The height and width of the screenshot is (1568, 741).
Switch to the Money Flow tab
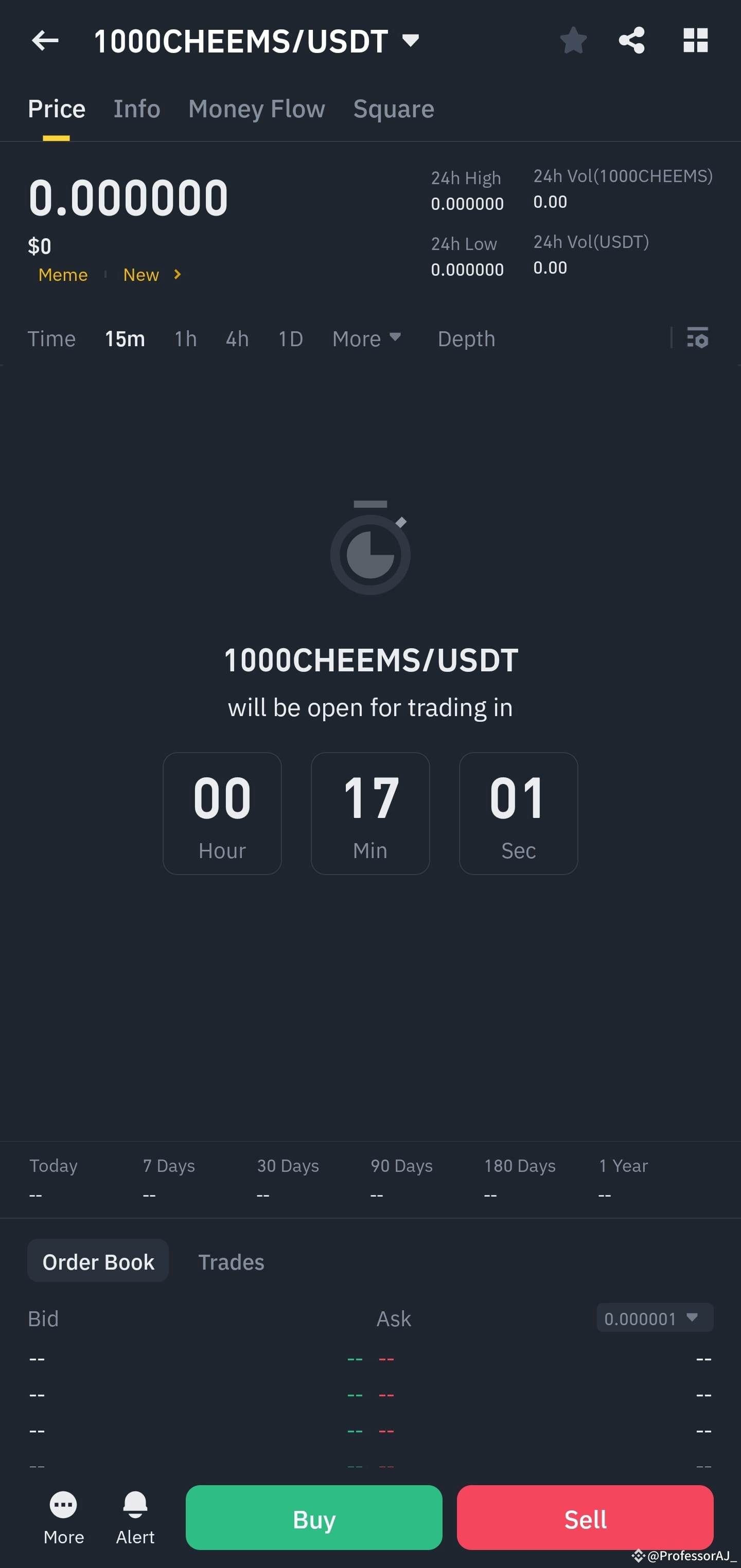pos(256,109)
